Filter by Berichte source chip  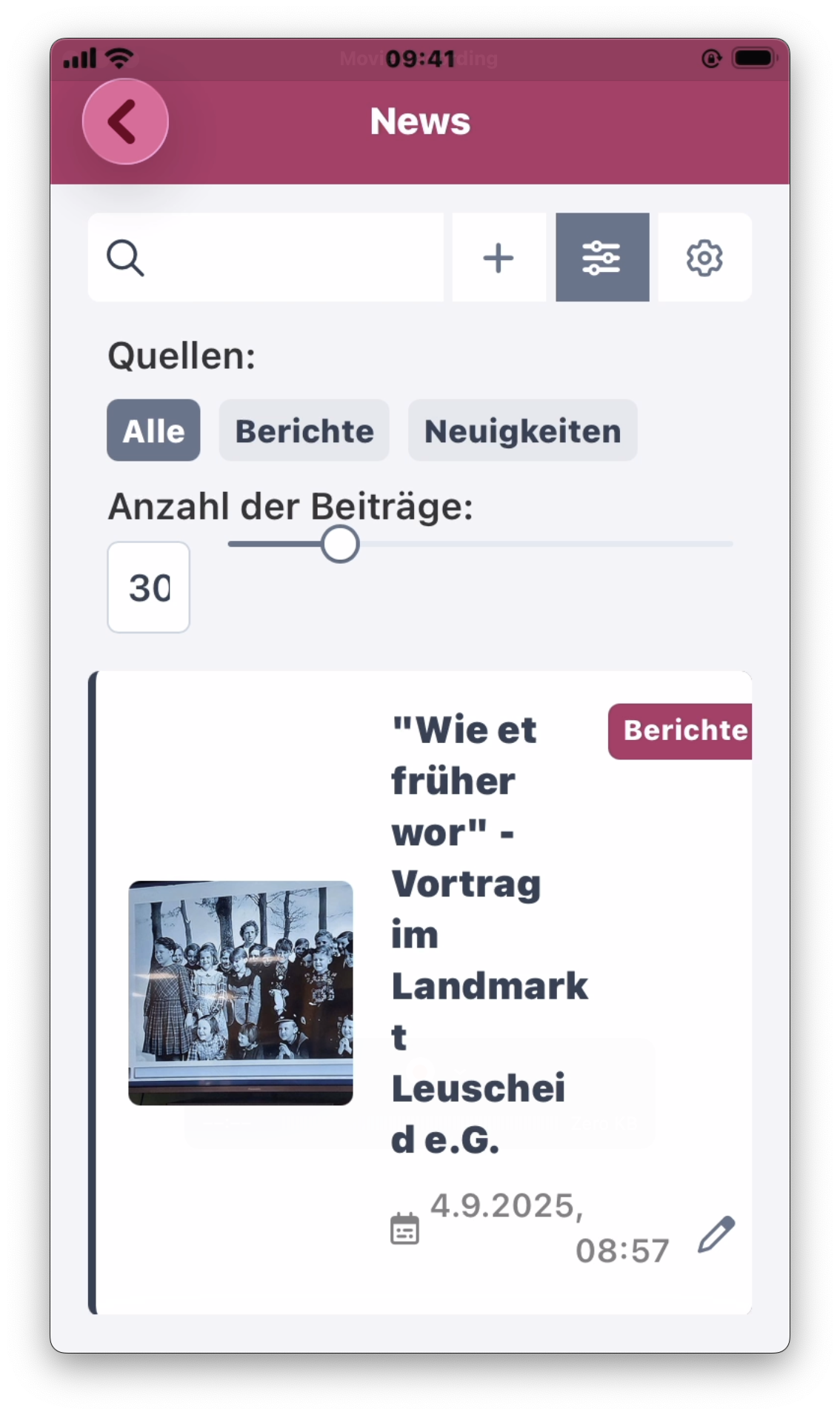pyautogui.click(x=304, y=430)
